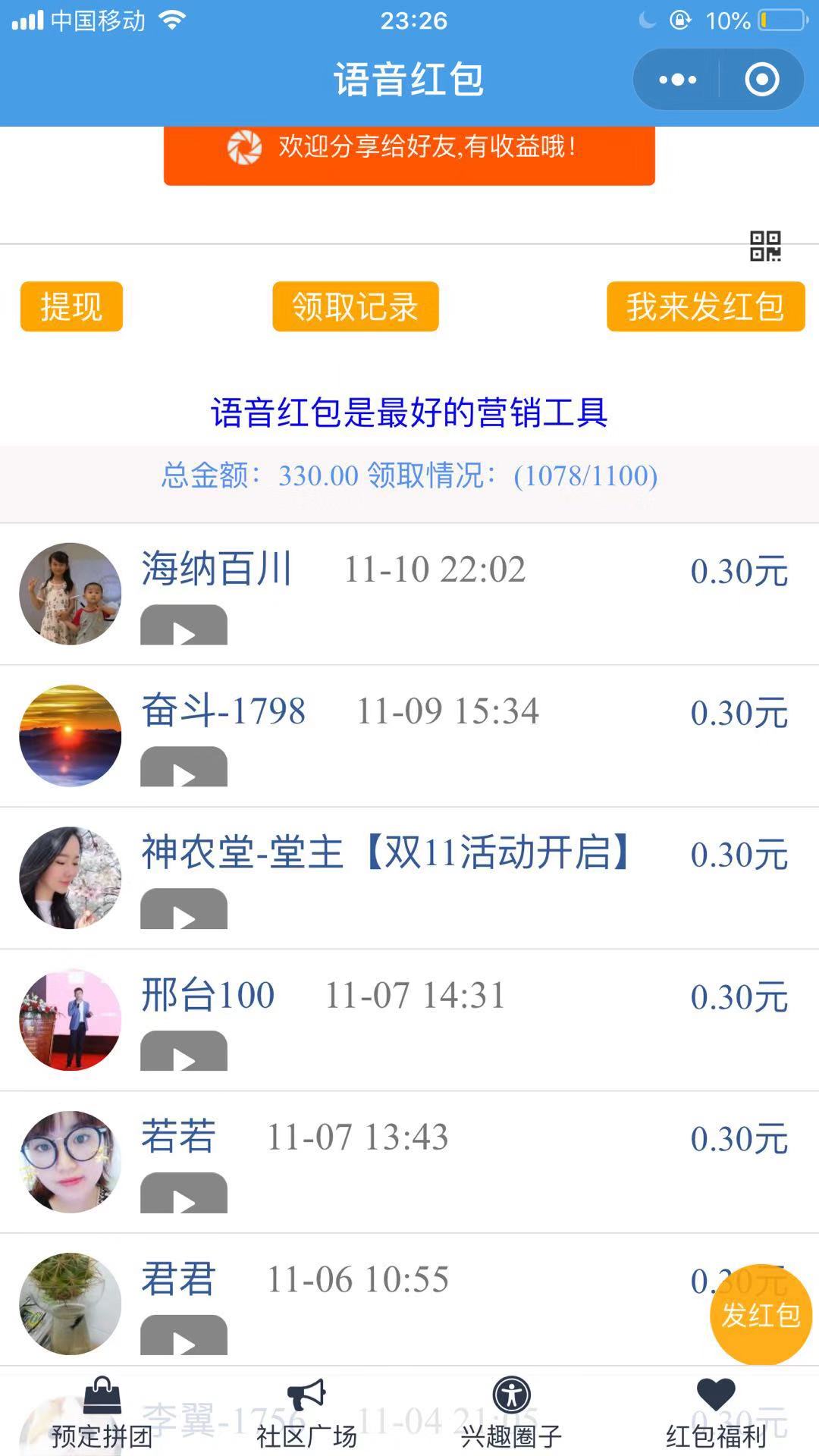This screenshot has width=819, height=1456.
Task: Play the voice message from 海纳百川
Action: [x=184, y=626]
